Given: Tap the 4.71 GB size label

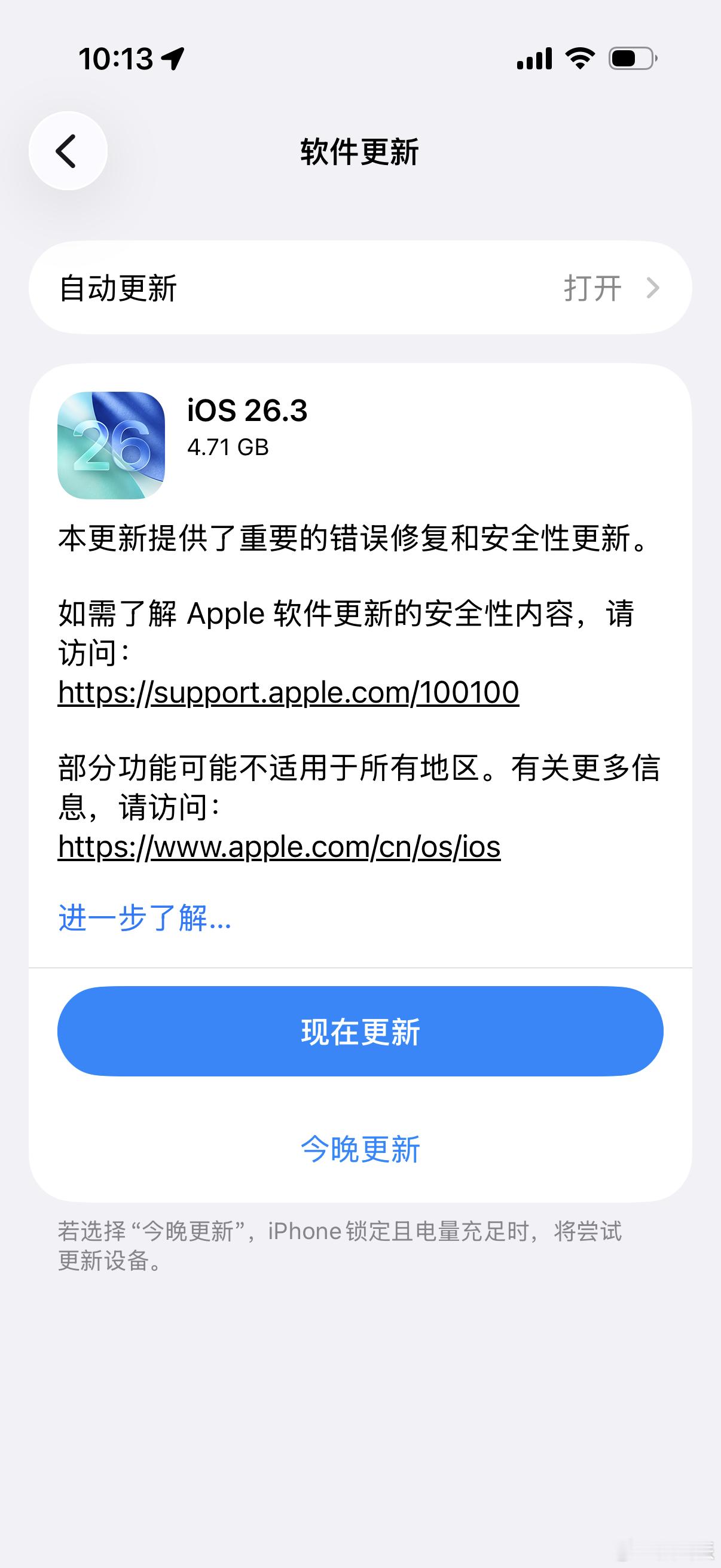Looking at the screenshot, I should (228, 448).
